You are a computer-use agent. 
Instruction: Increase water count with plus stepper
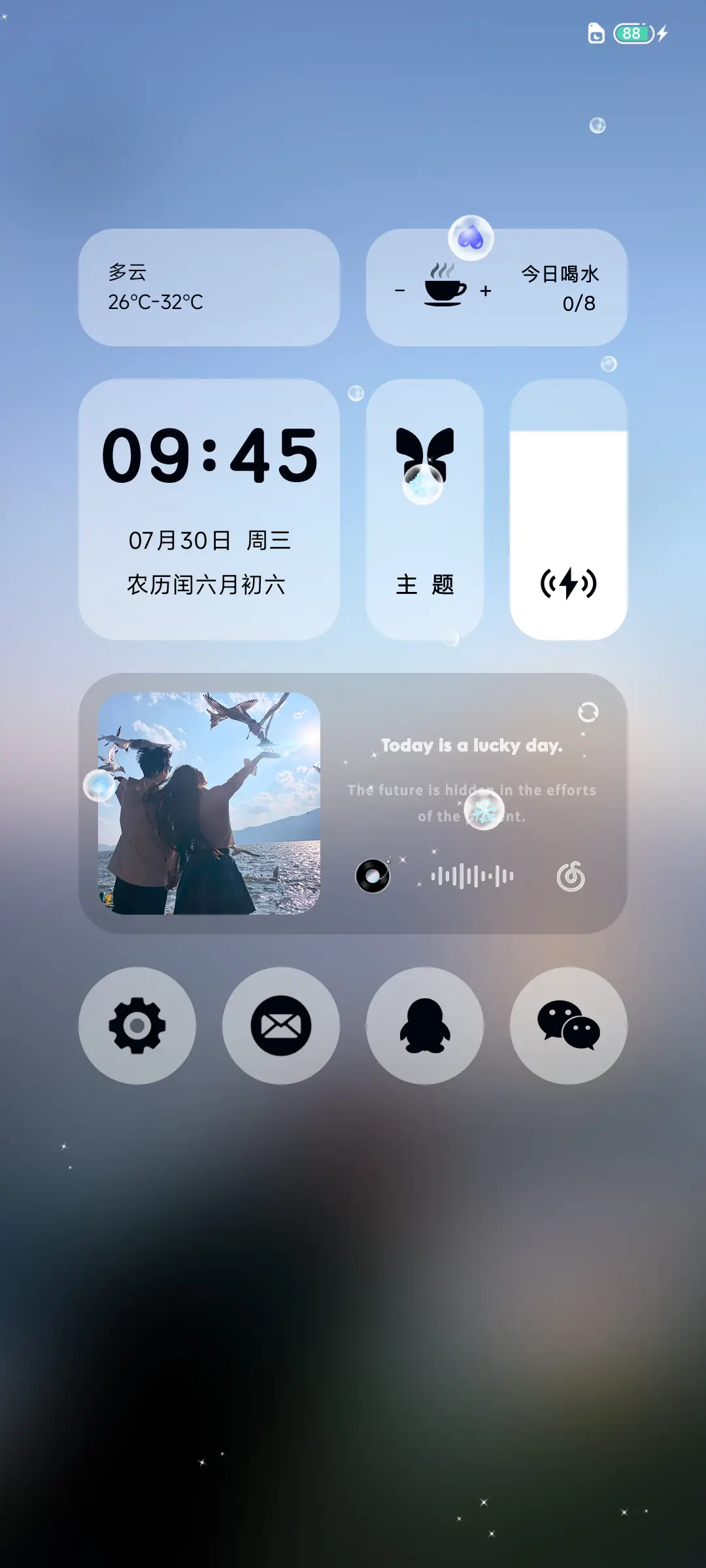pyautogui.click(x=484, y=291)
